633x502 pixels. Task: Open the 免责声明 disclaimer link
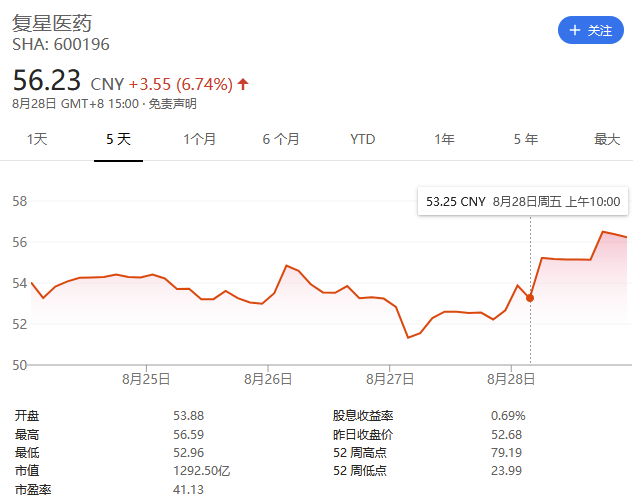(172, 104)
